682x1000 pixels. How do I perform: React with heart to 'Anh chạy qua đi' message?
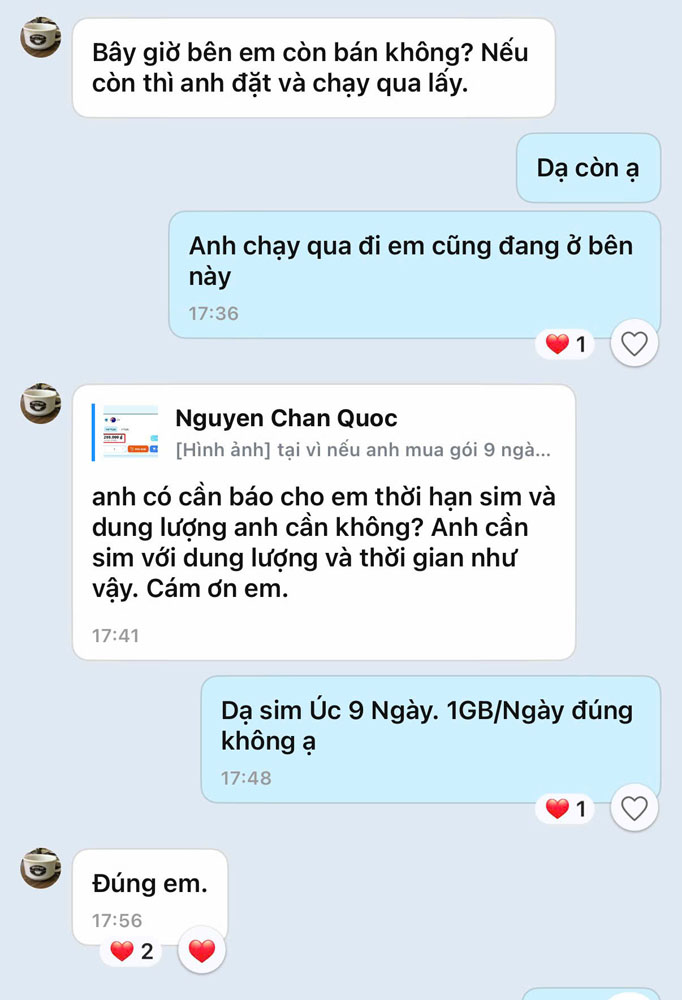click(x=634, y=345)
